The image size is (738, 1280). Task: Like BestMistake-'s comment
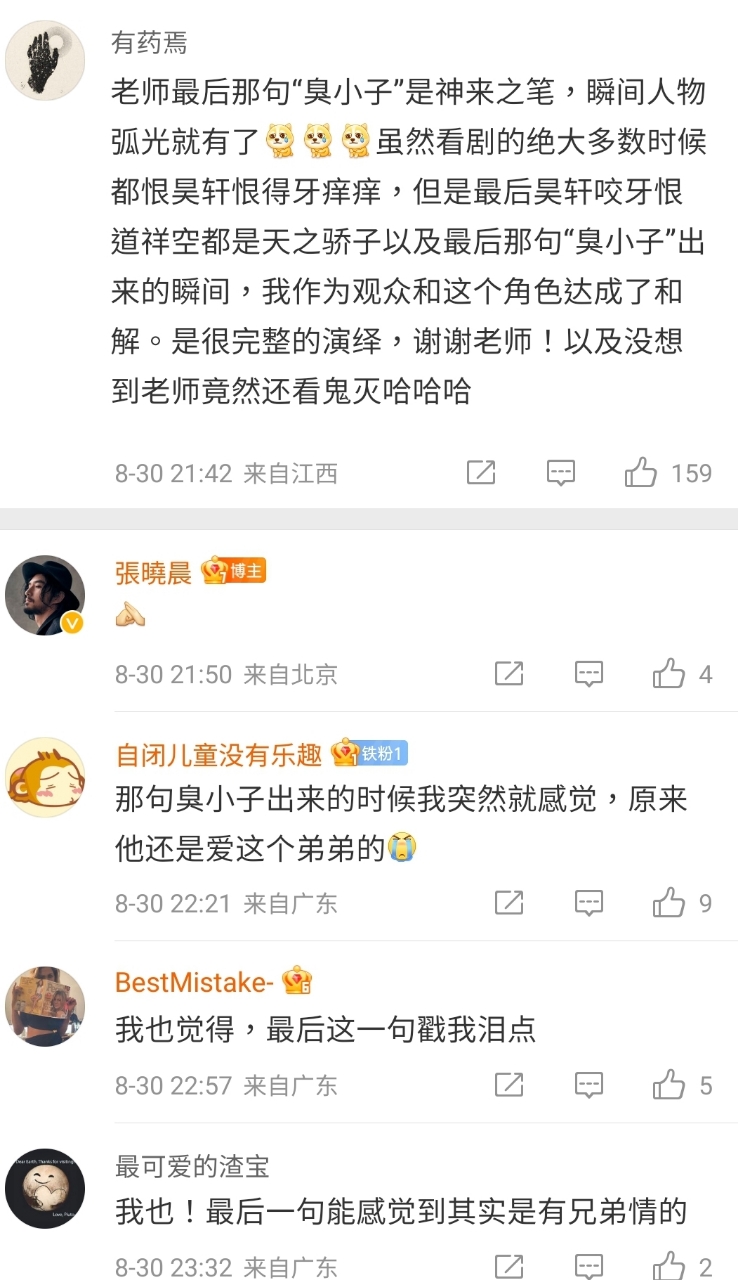(x=669, y=1085)
